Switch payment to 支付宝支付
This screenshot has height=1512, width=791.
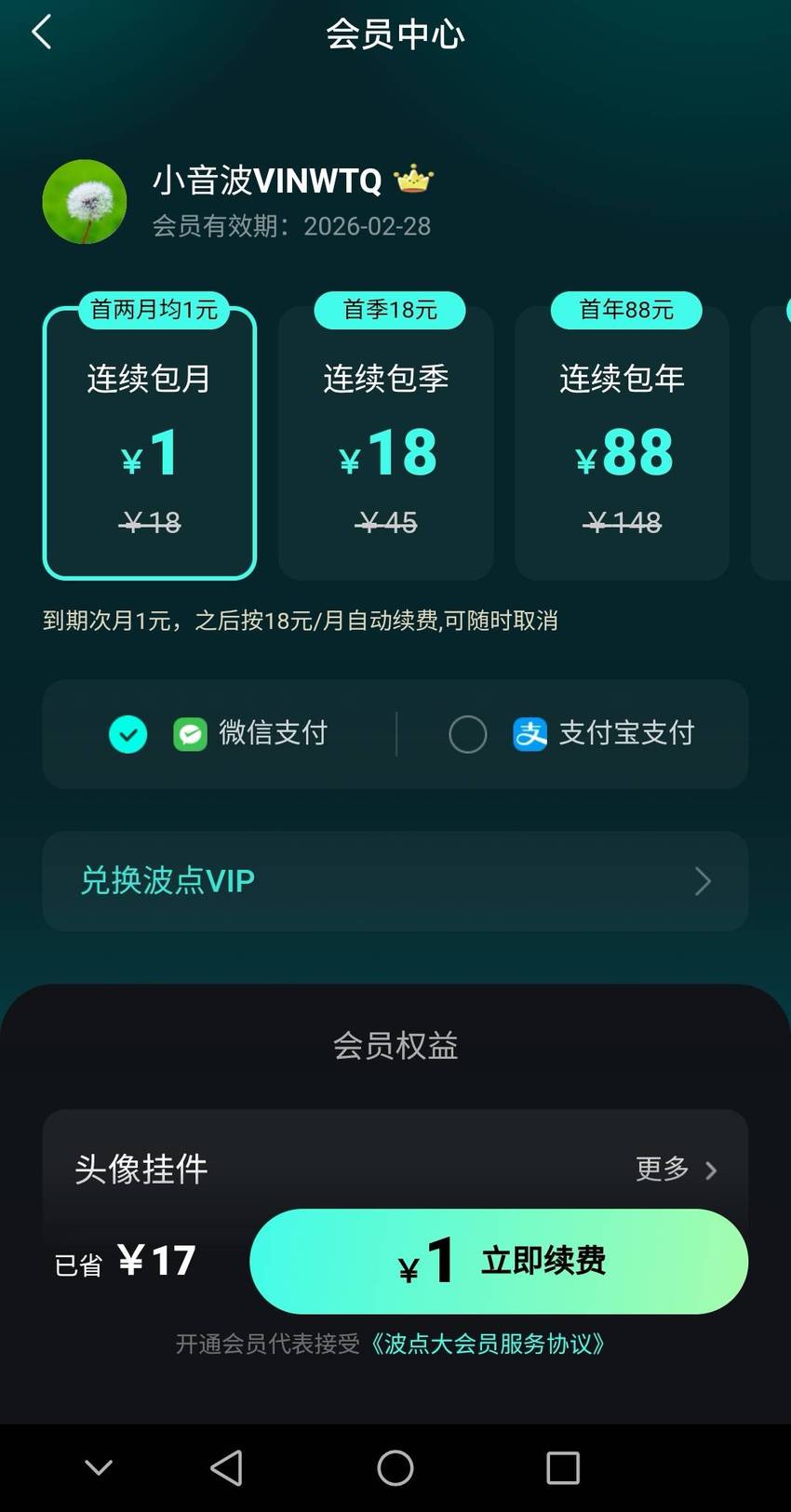pos(571,734)
